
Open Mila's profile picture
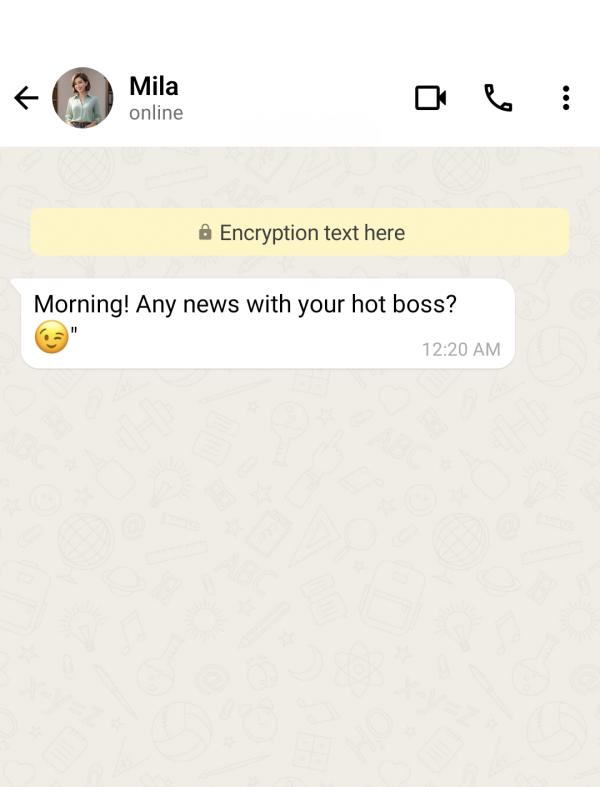[83, 98]
